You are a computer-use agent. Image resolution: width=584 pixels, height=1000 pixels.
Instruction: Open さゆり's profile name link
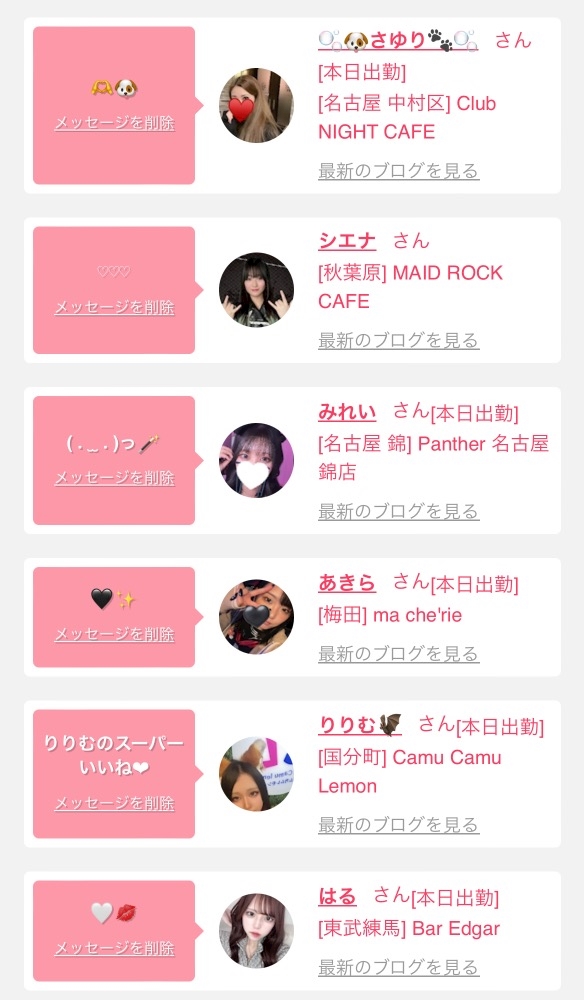[398, 40]
